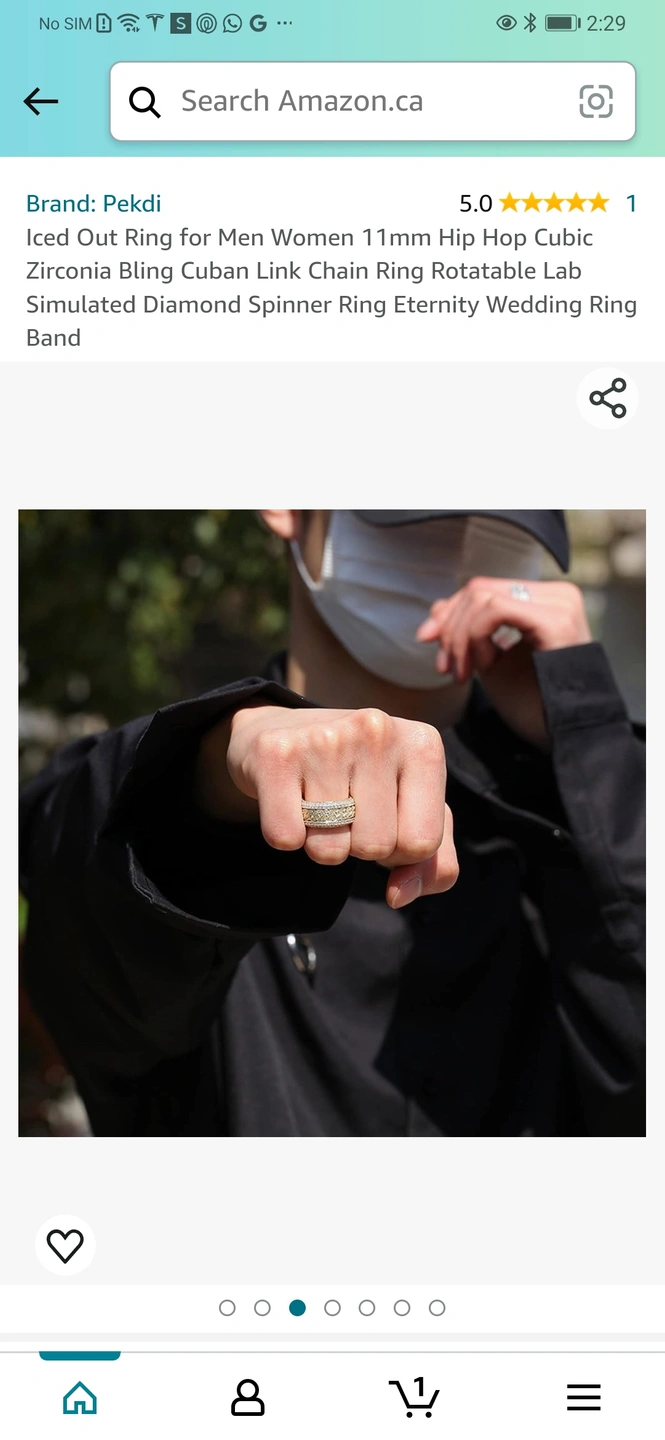Open camera search in the search bar
The width and height of the screenshot is (665, 1440).
tap(596, 101)
